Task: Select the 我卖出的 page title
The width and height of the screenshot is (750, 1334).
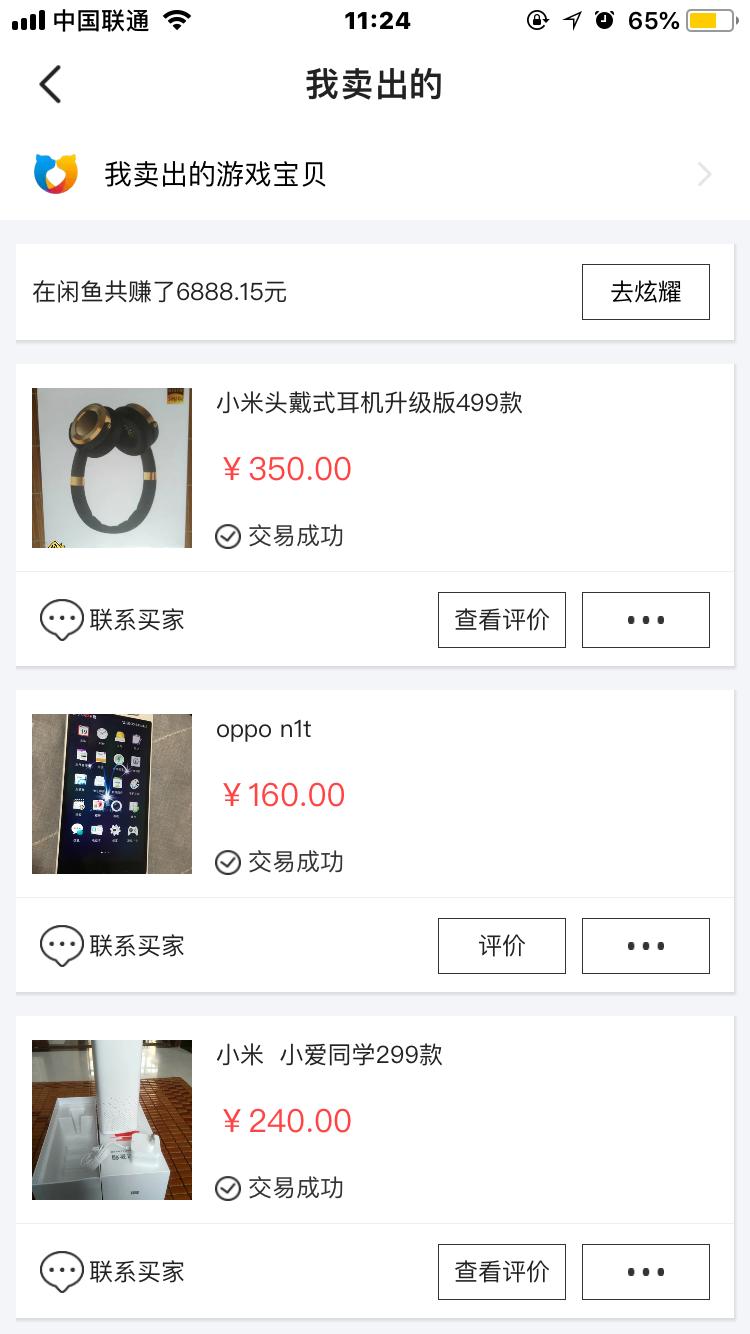Action: click(x=375, y=85)
